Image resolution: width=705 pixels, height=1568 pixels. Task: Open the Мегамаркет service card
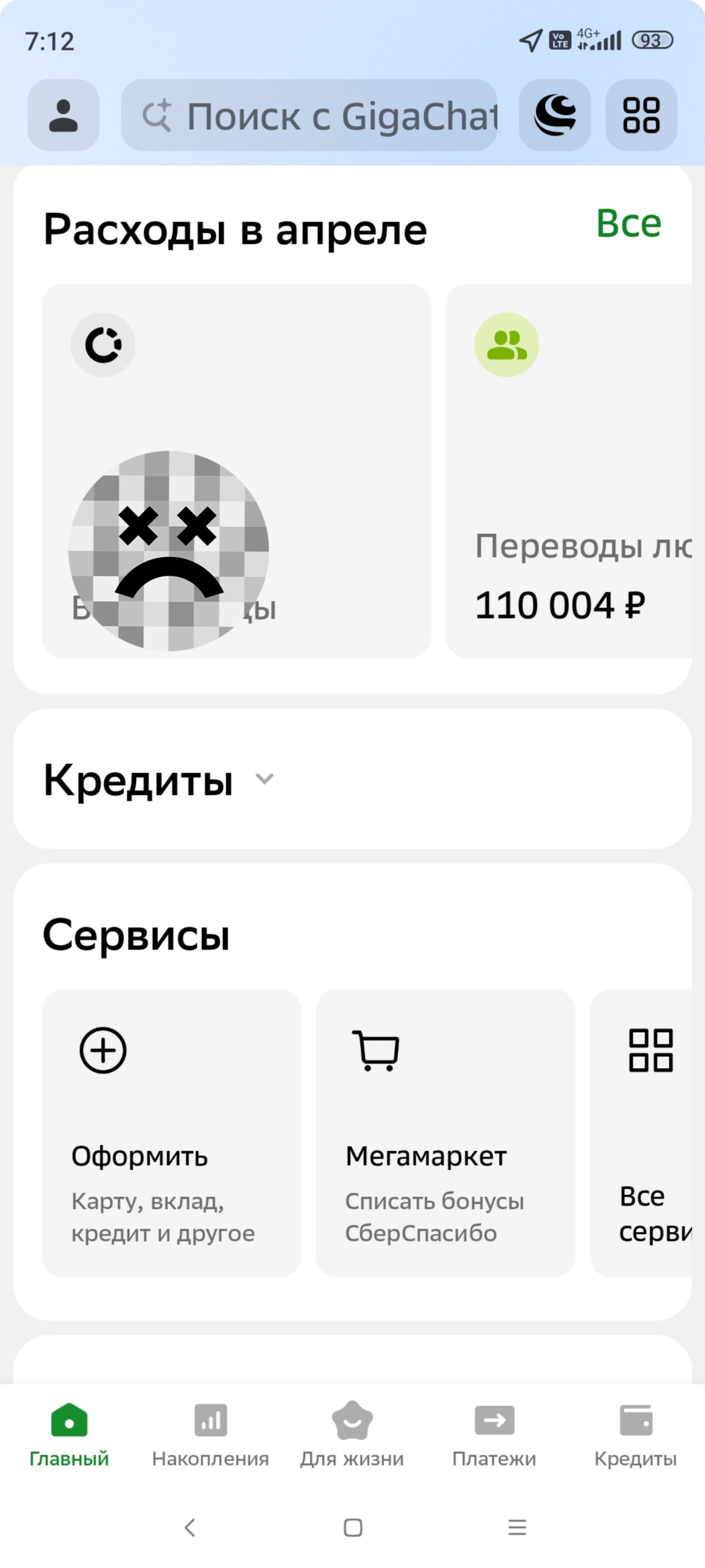coord(445,1133)
